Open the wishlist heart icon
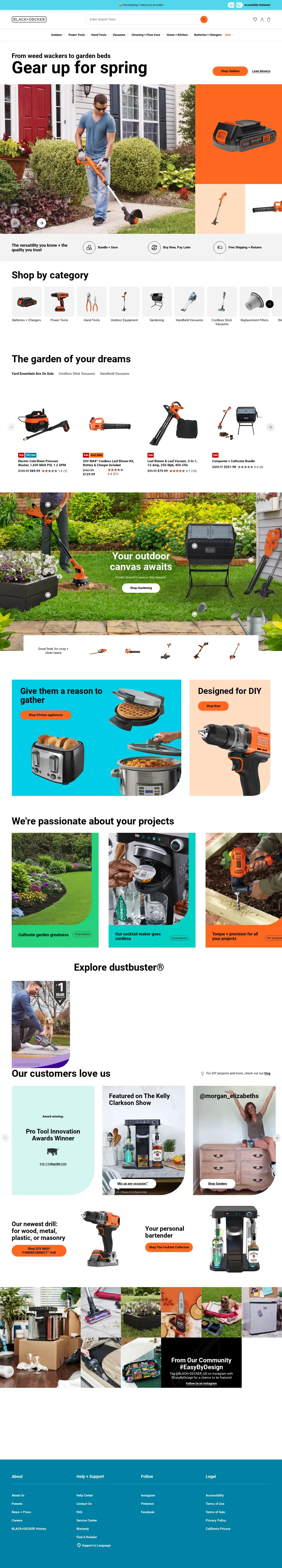This screenshot has height=1568, width=282. tap(255, 19)
